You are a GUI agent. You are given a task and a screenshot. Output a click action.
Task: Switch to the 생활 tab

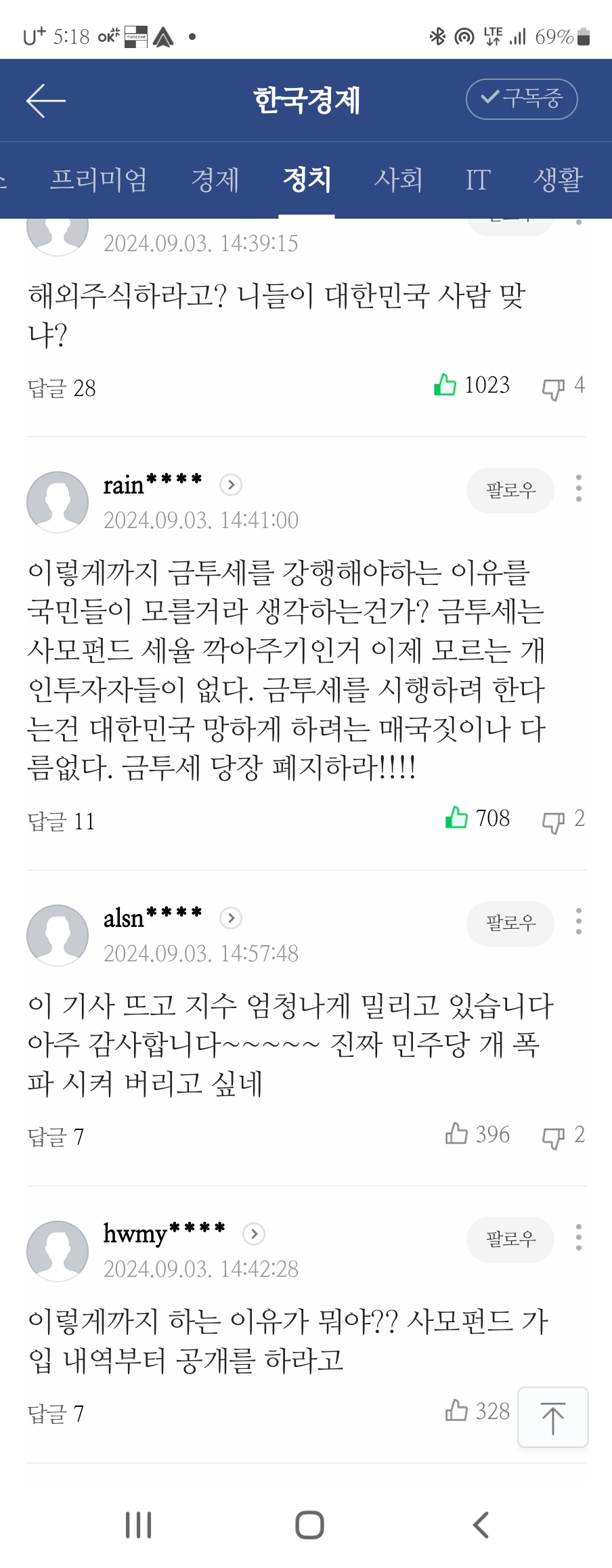coord(558,179)
